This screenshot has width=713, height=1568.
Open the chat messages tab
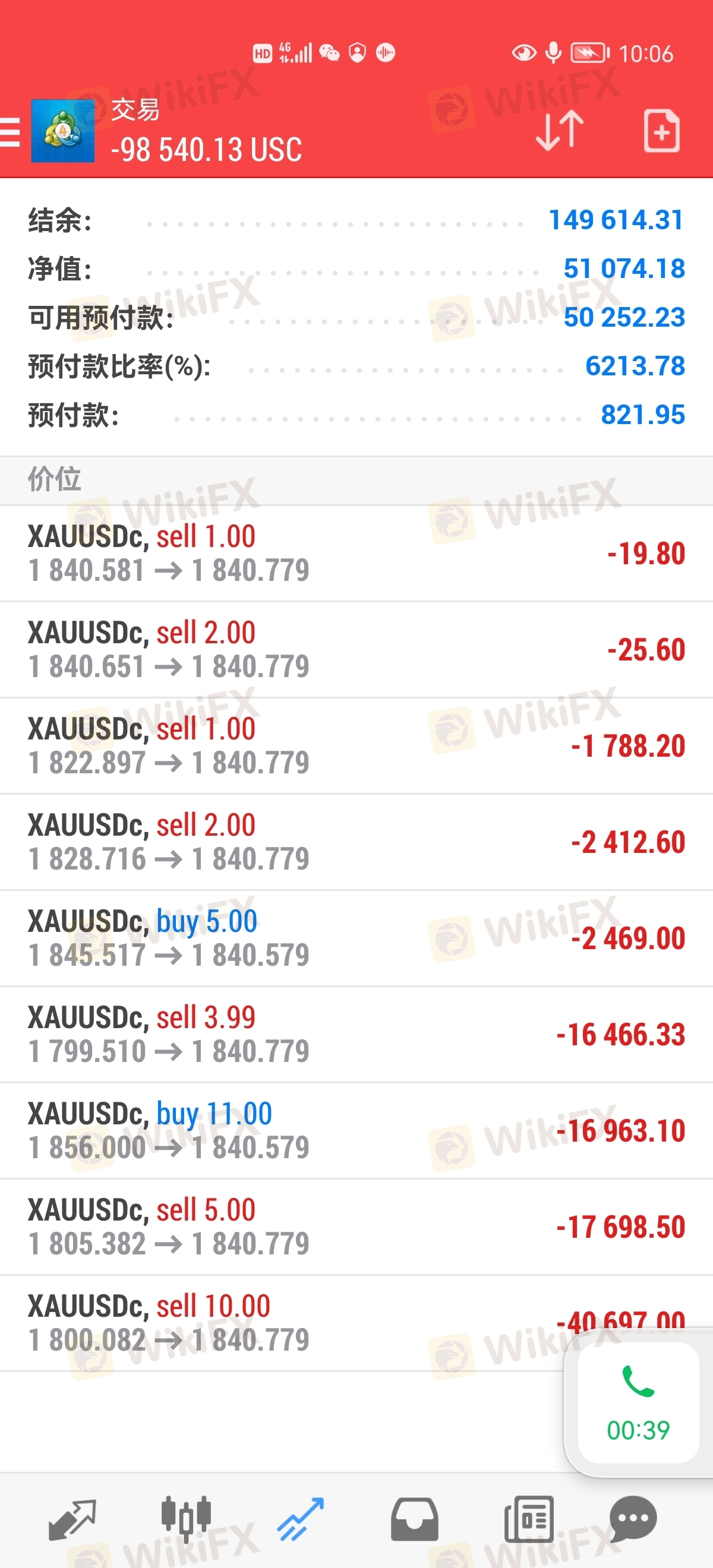(x=633, y=1519)
